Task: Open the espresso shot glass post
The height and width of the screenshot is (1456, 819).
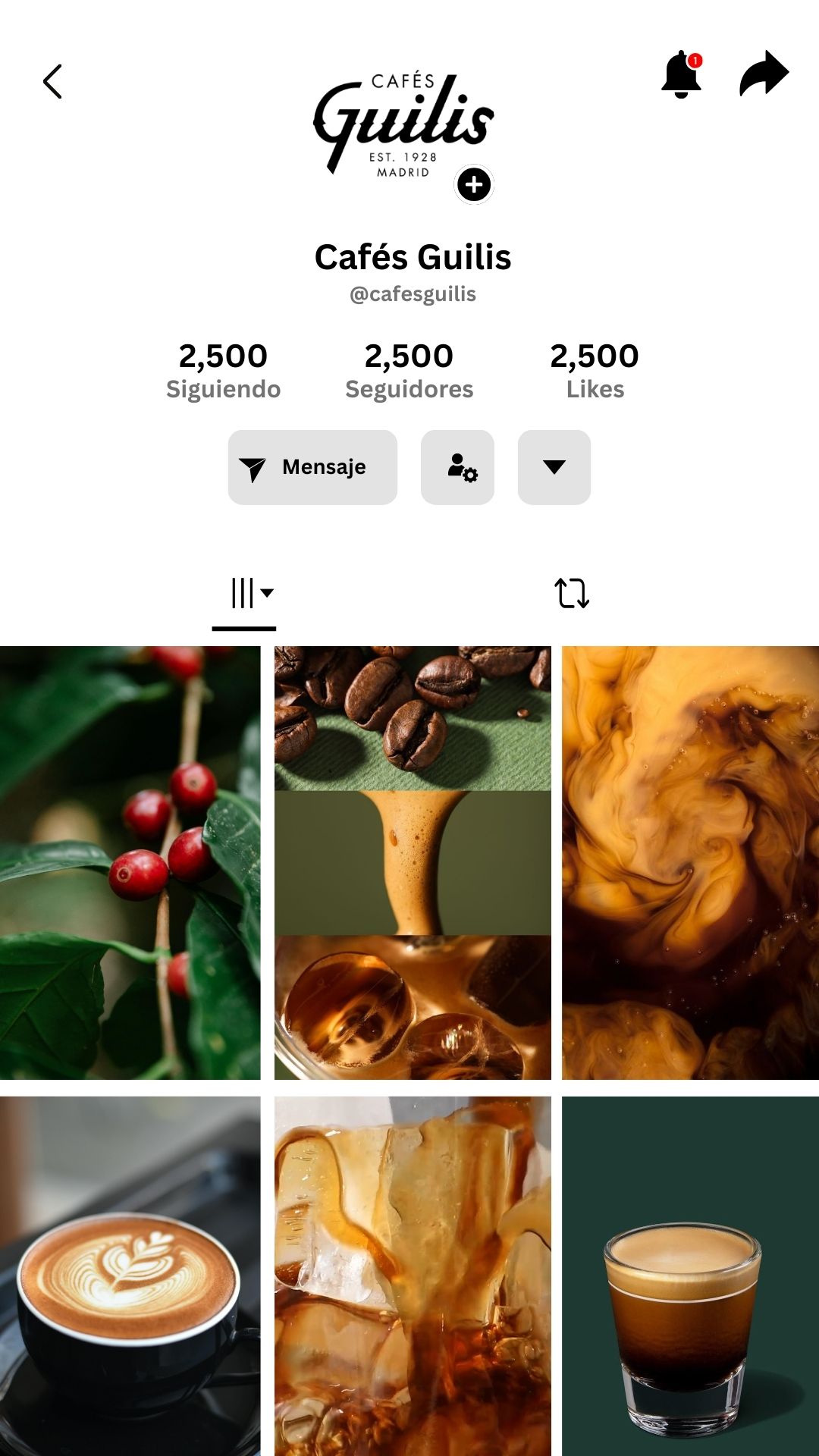Action: [690, 1276]
